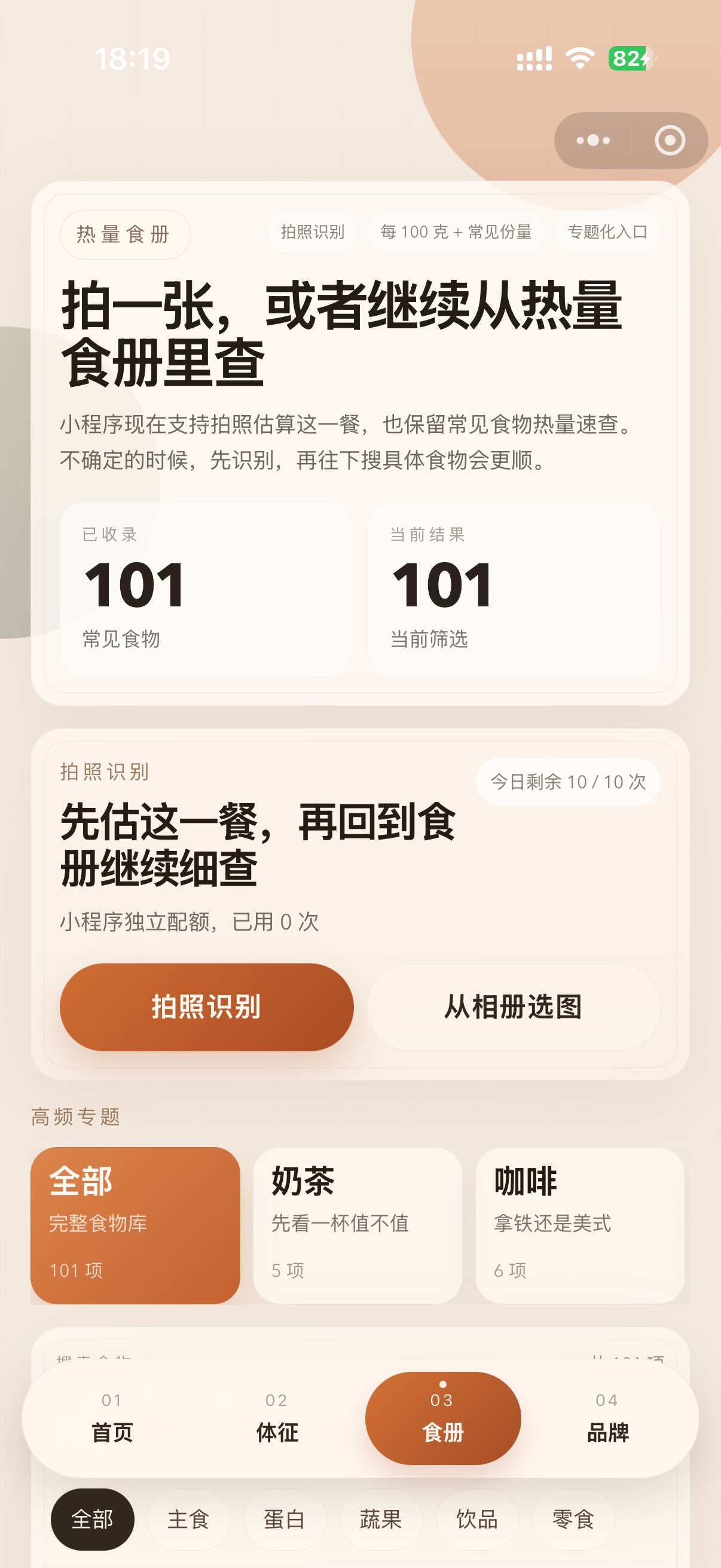Tap the 专题化入口 chip
The height and width of the screenshot is (1568, 721).
[x=607, y=232]
